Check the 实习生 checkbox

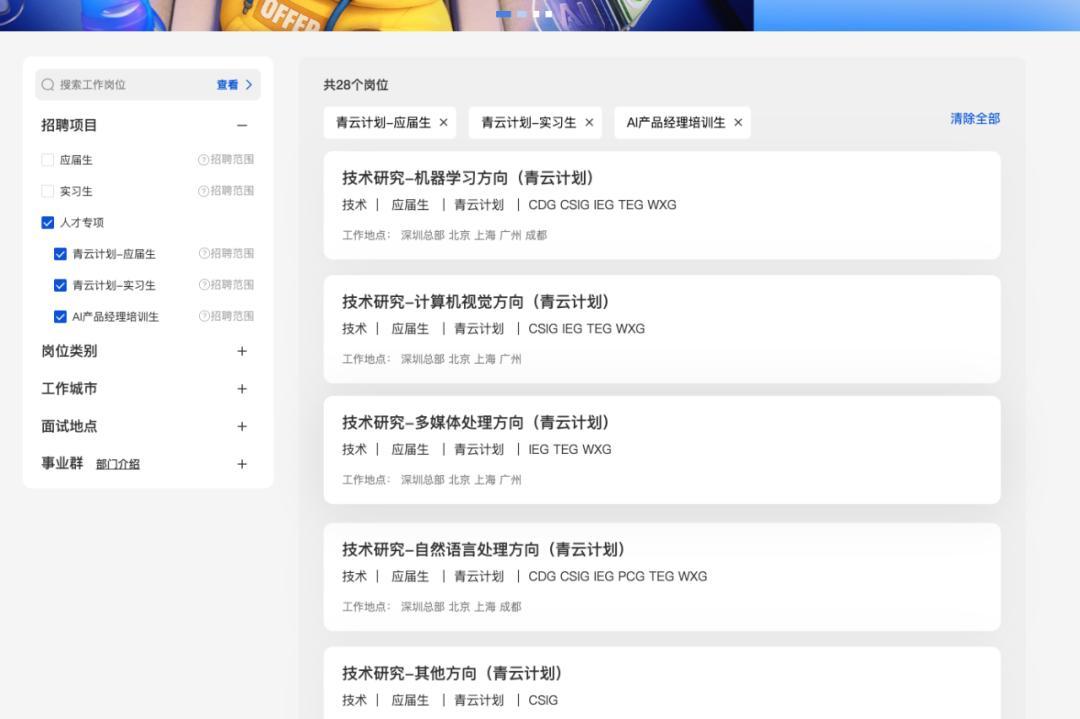click(x=47, y=191)
